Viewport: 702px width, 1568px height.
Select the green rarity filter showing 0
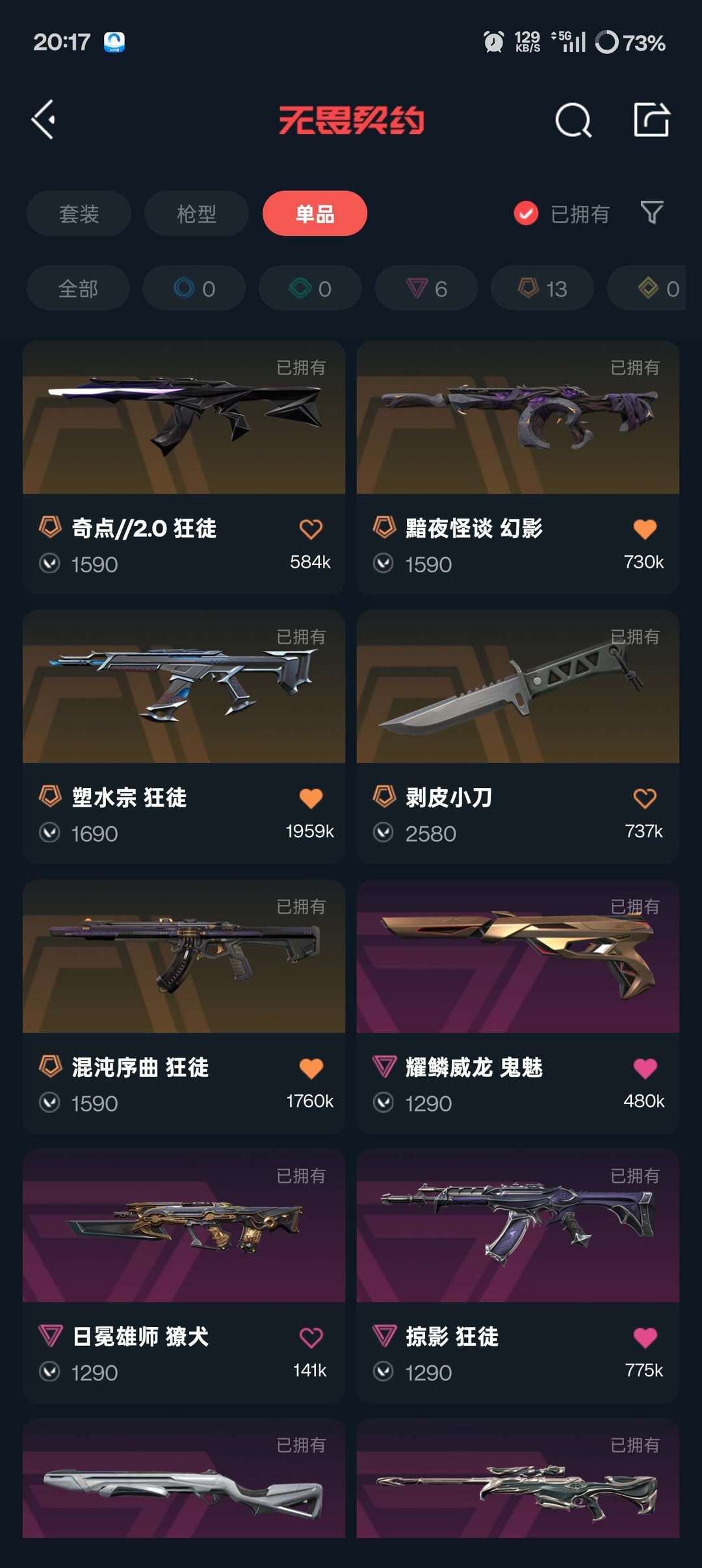pyautogui.click(x=309, y=288)
